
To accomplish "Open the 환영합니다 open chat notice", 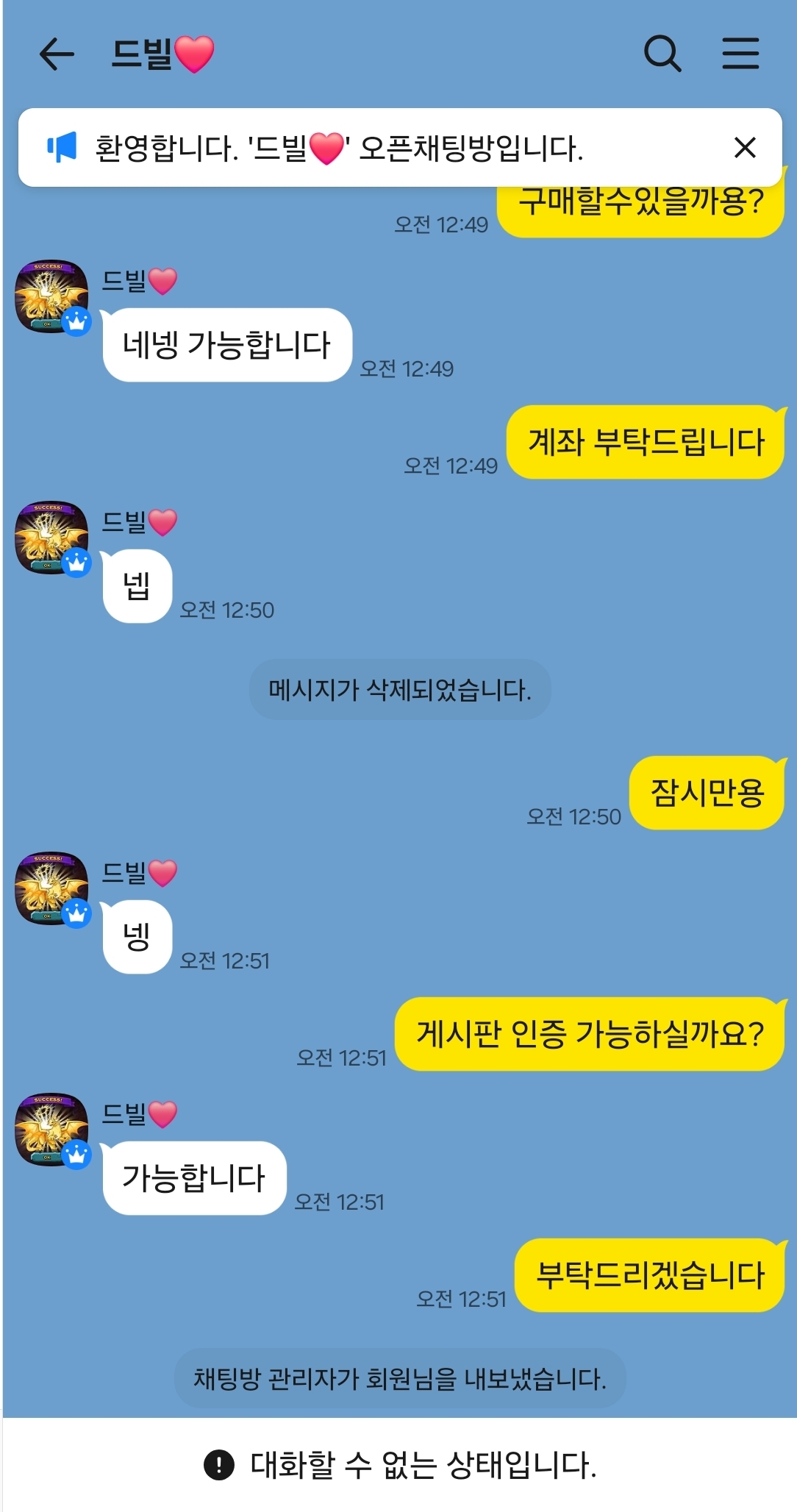I will click(338, 148).
